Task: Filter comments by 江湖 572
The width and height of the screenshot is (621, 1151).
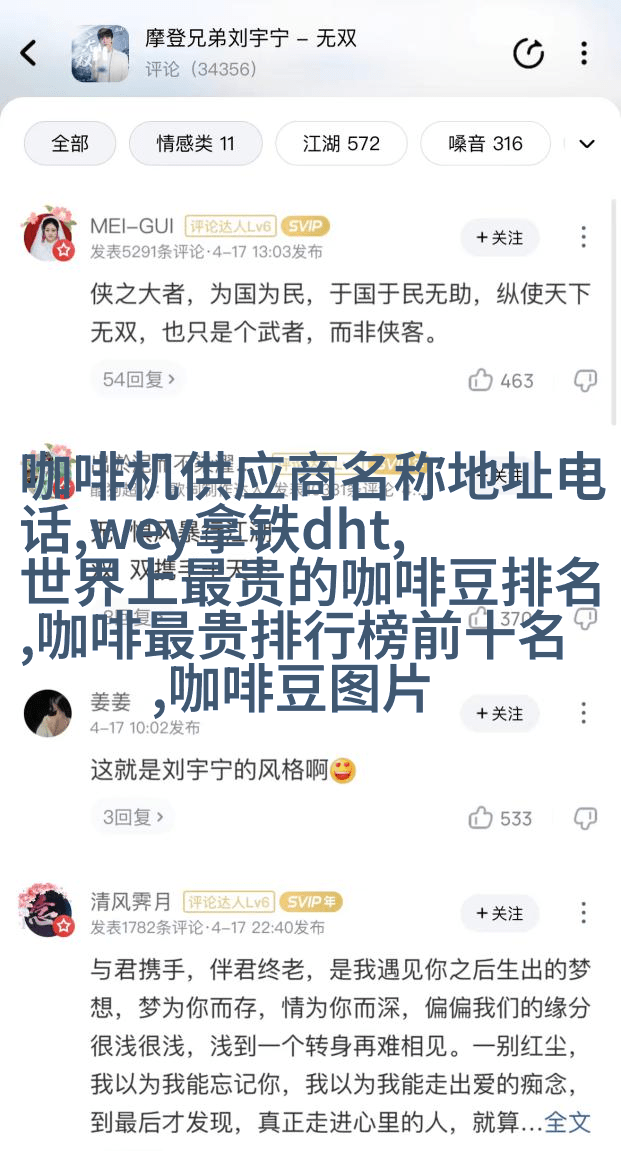Action: pyautogui.click(x=341, y=143)
